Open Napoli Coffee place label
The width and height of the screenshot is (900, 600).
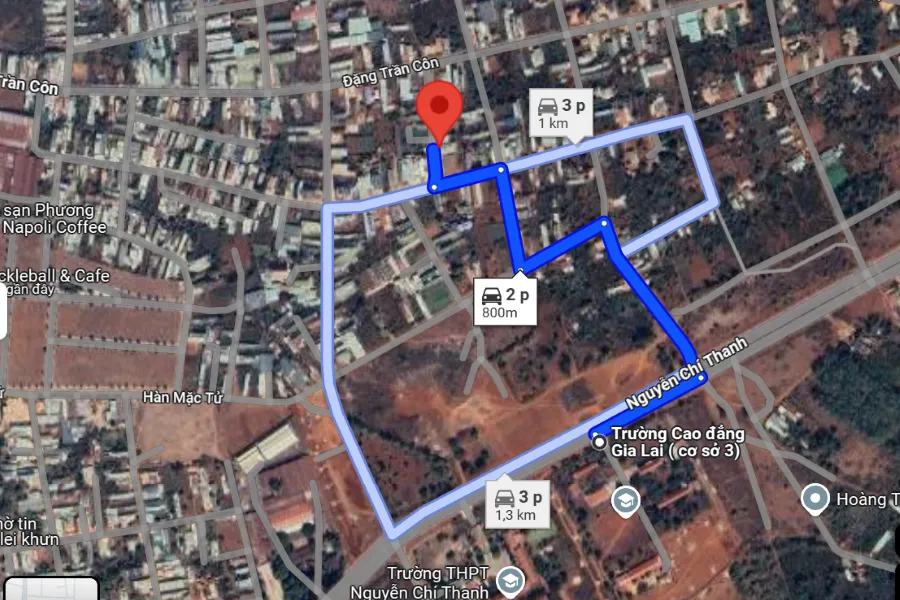pos(55,227)
